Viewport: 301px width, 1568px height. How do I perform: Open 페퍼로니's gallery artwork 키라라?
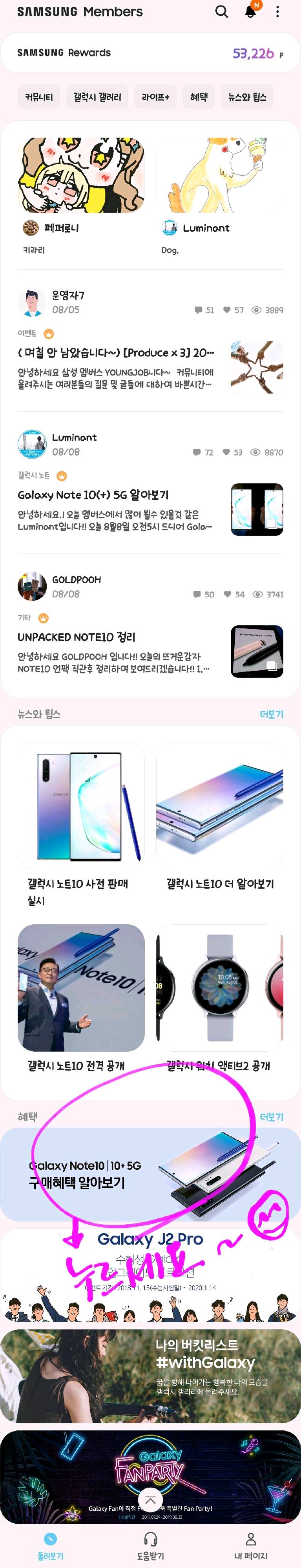pos(81,175)
